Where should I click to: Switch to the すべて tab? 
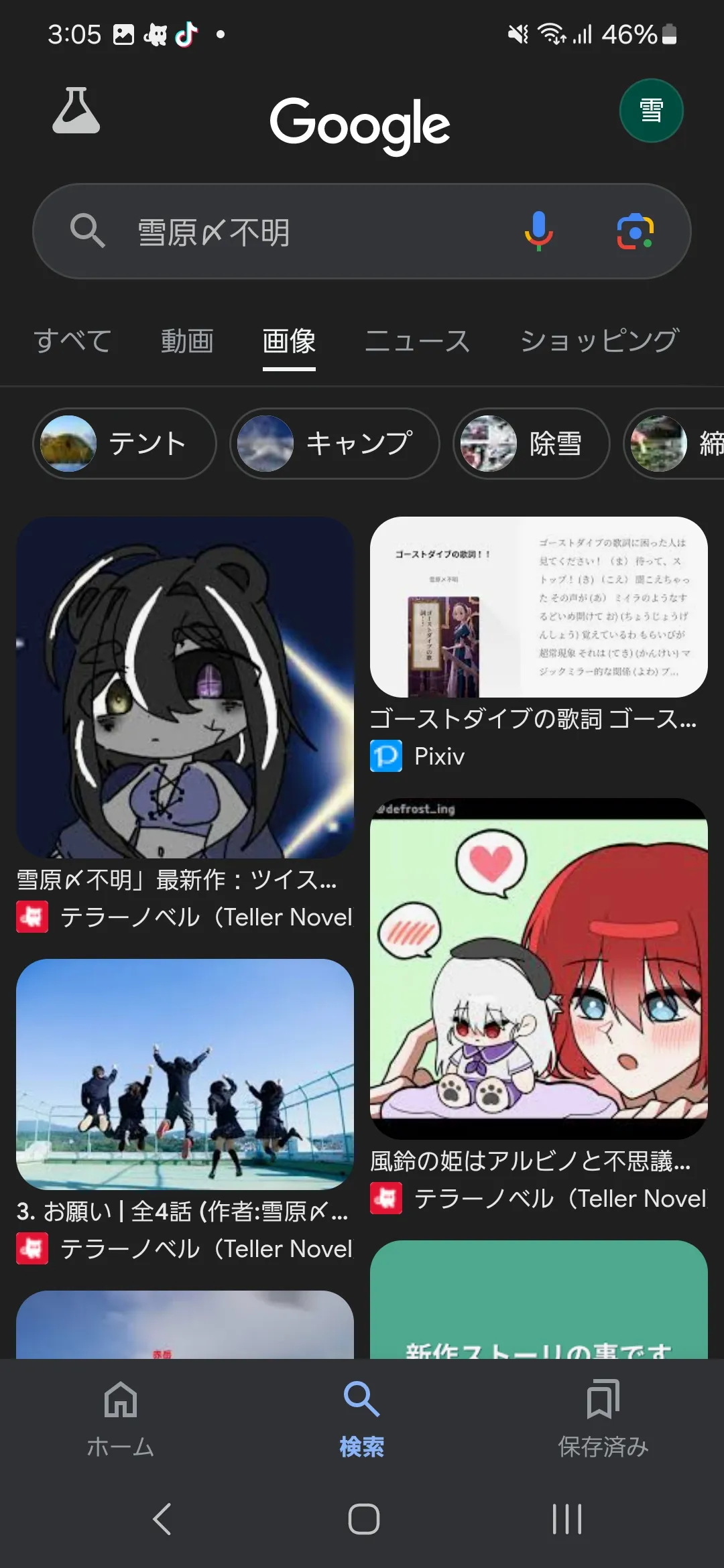(72, 341)
